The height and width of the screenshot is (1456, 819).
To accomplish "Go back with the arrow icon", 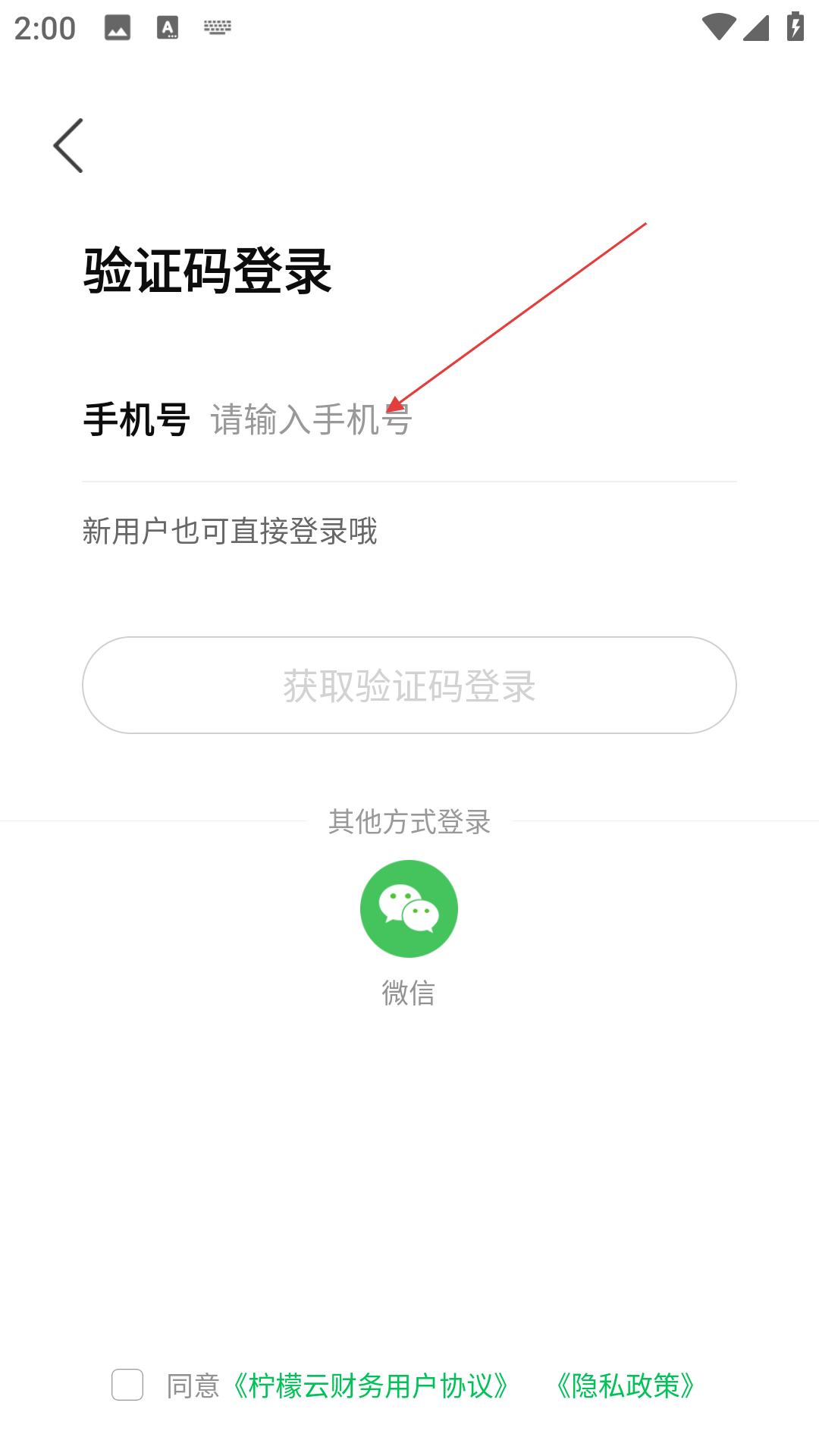I will 68,146.
